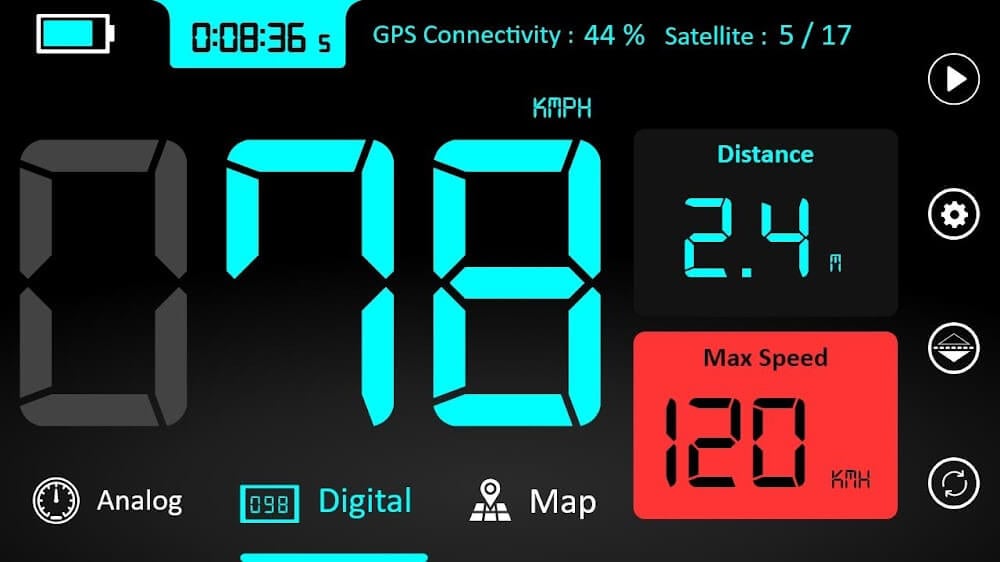Open the Map tab
The width and height of the screenshot is (1000, 562).
click(x=533, y=501)
